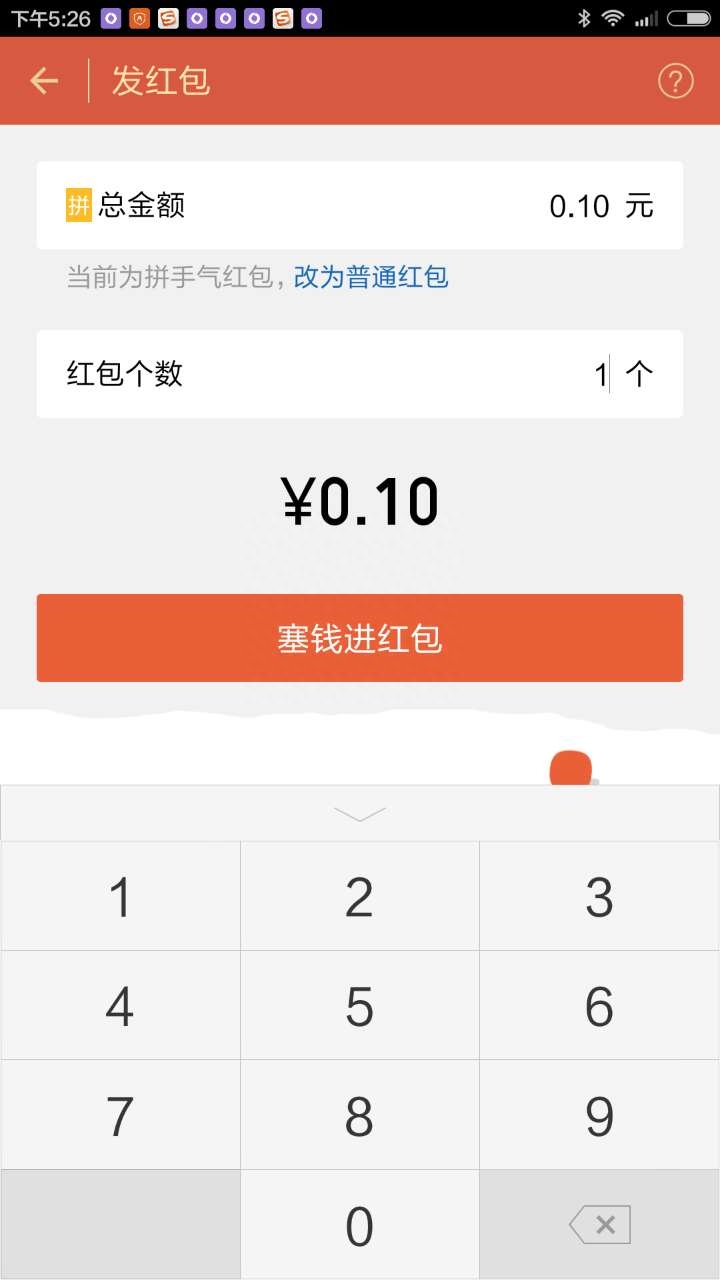This screenshot has width=720, height=1280.
Task: Open help via the question mark icon
Action: pos(675,80)
